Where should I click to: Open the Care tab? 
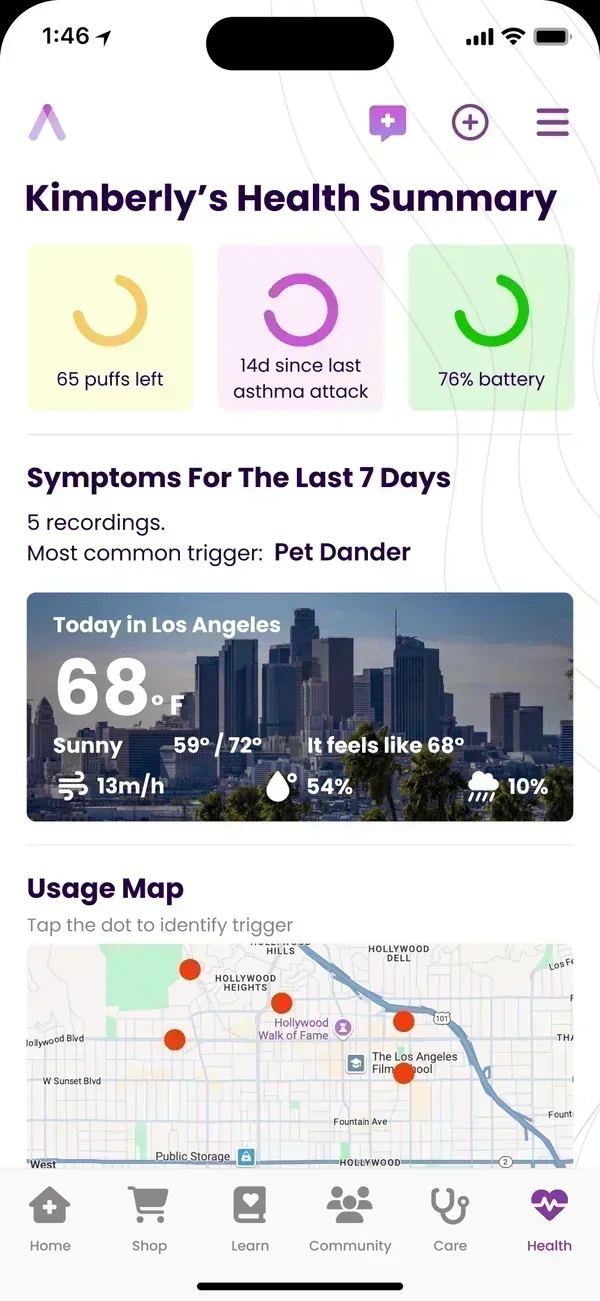click(450, 1219)
